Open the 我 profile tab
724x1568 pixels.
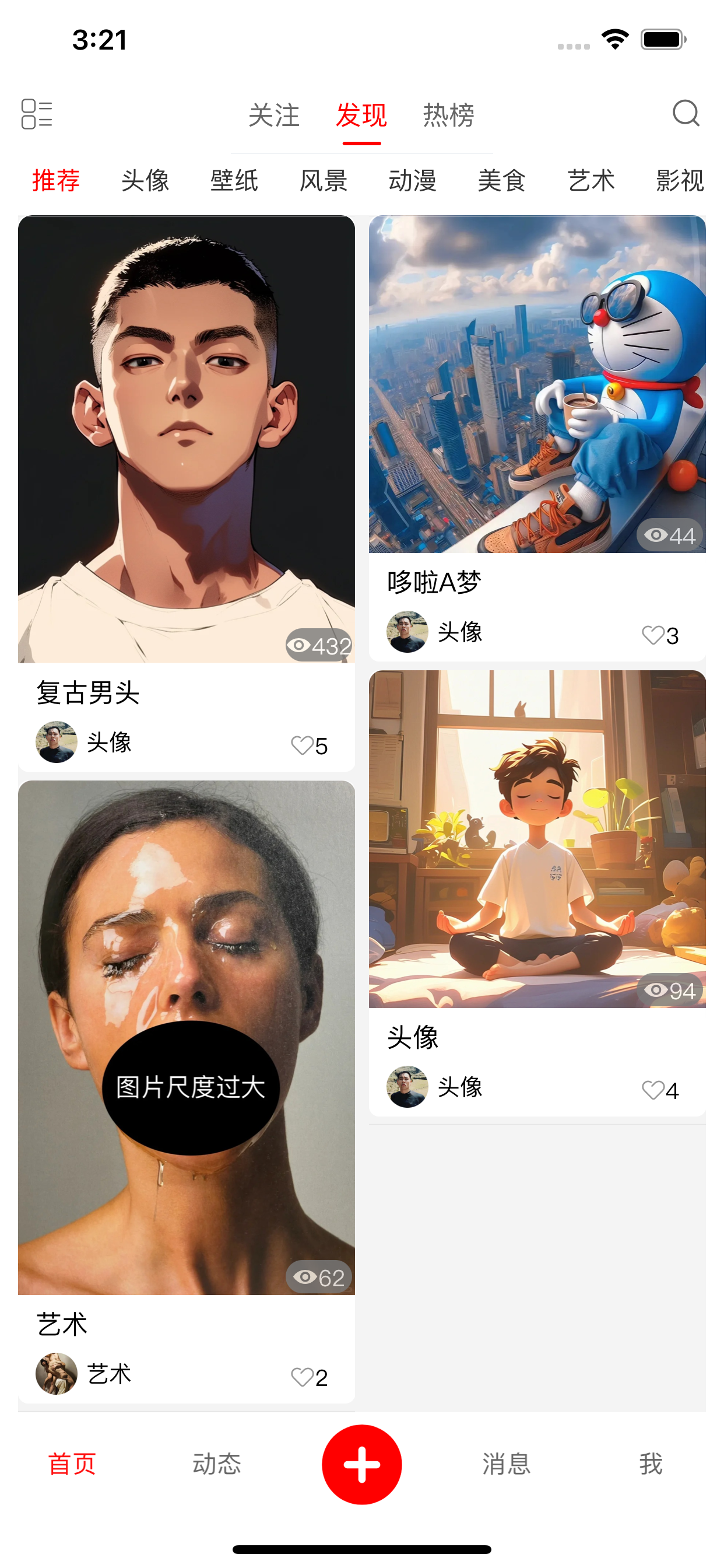click(651, 1464)
